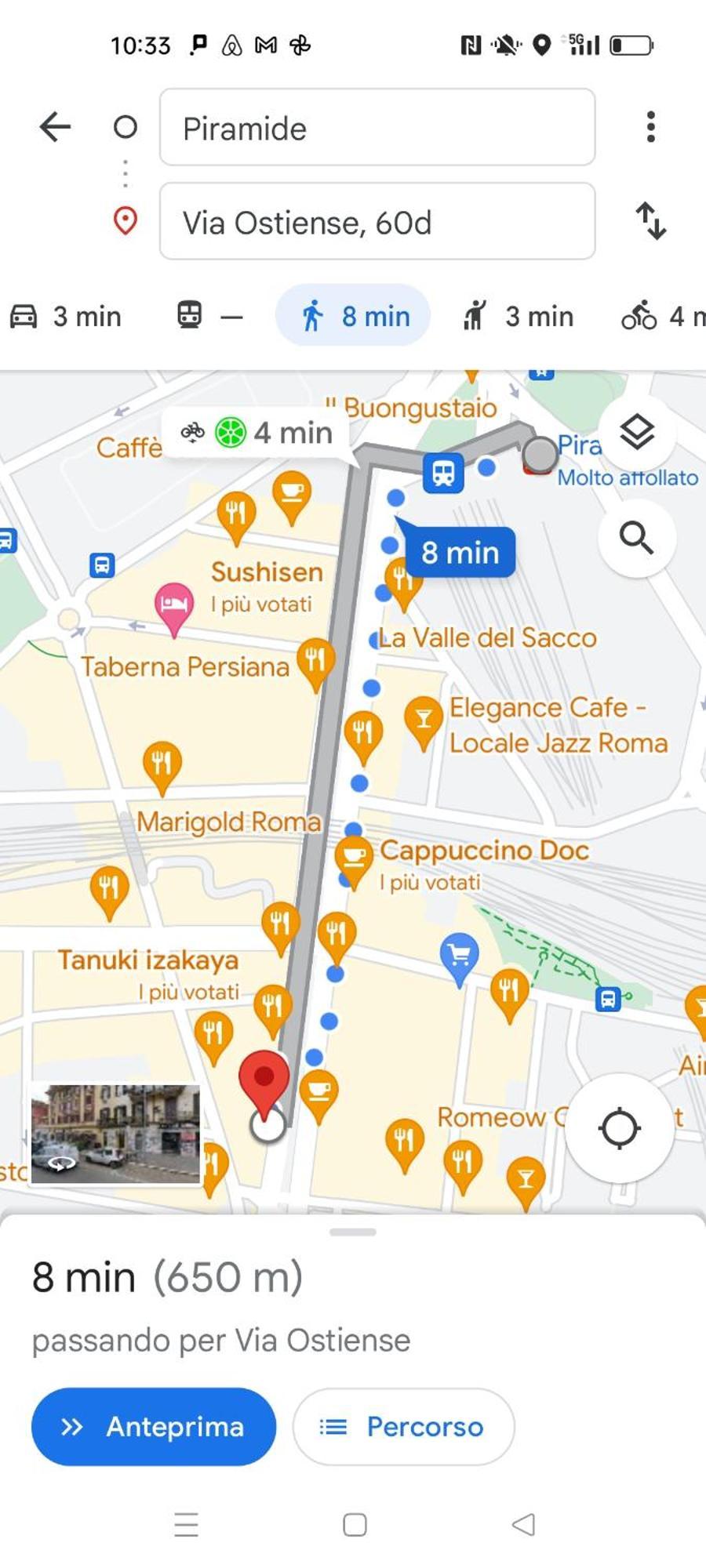Show the Percorso step list
The width and height of the screenshot is (706, 1568).
[403, 1426]
